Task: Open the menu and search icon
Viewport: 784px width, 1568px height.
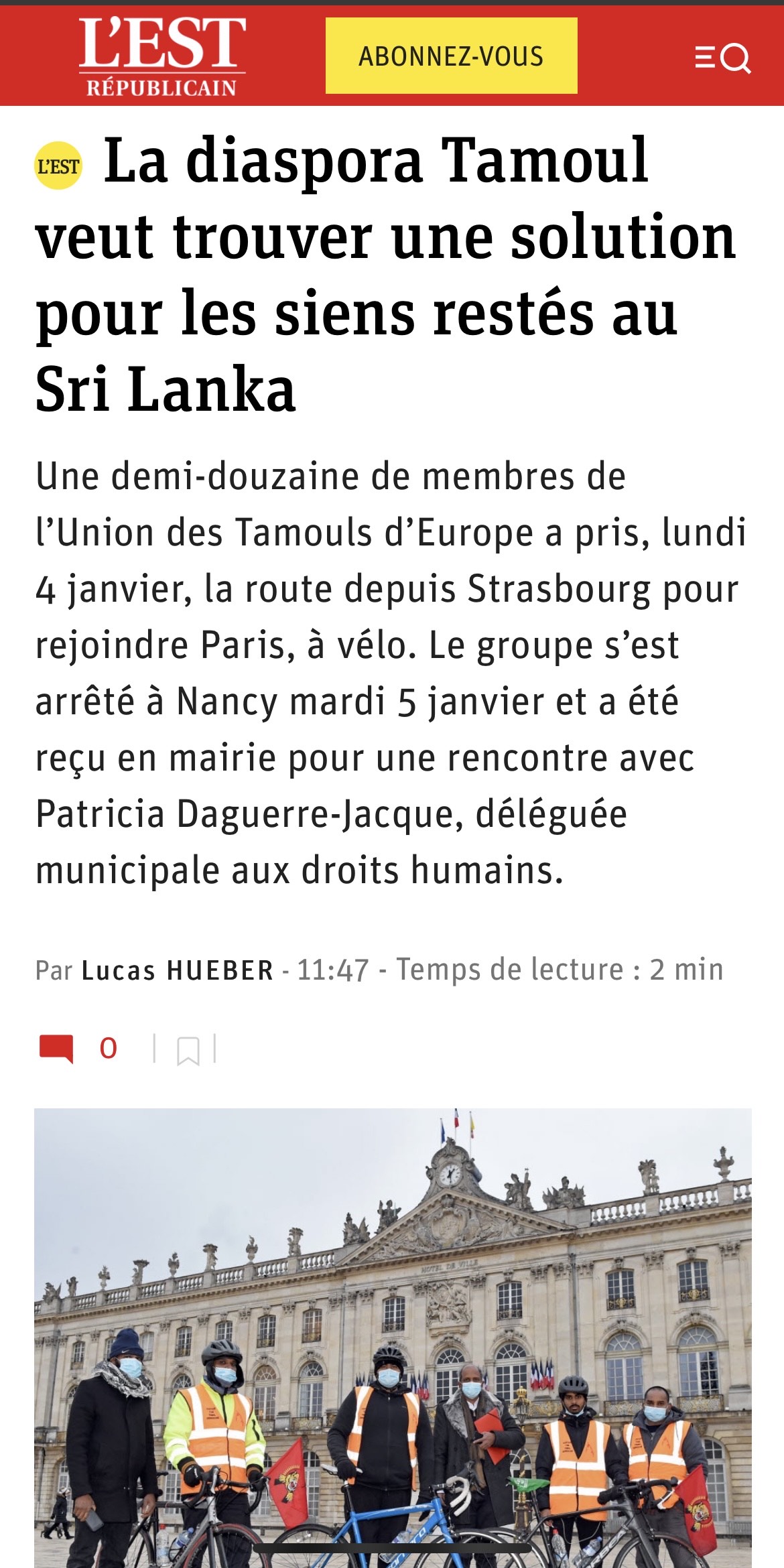Action: click(x=722, y=58)
